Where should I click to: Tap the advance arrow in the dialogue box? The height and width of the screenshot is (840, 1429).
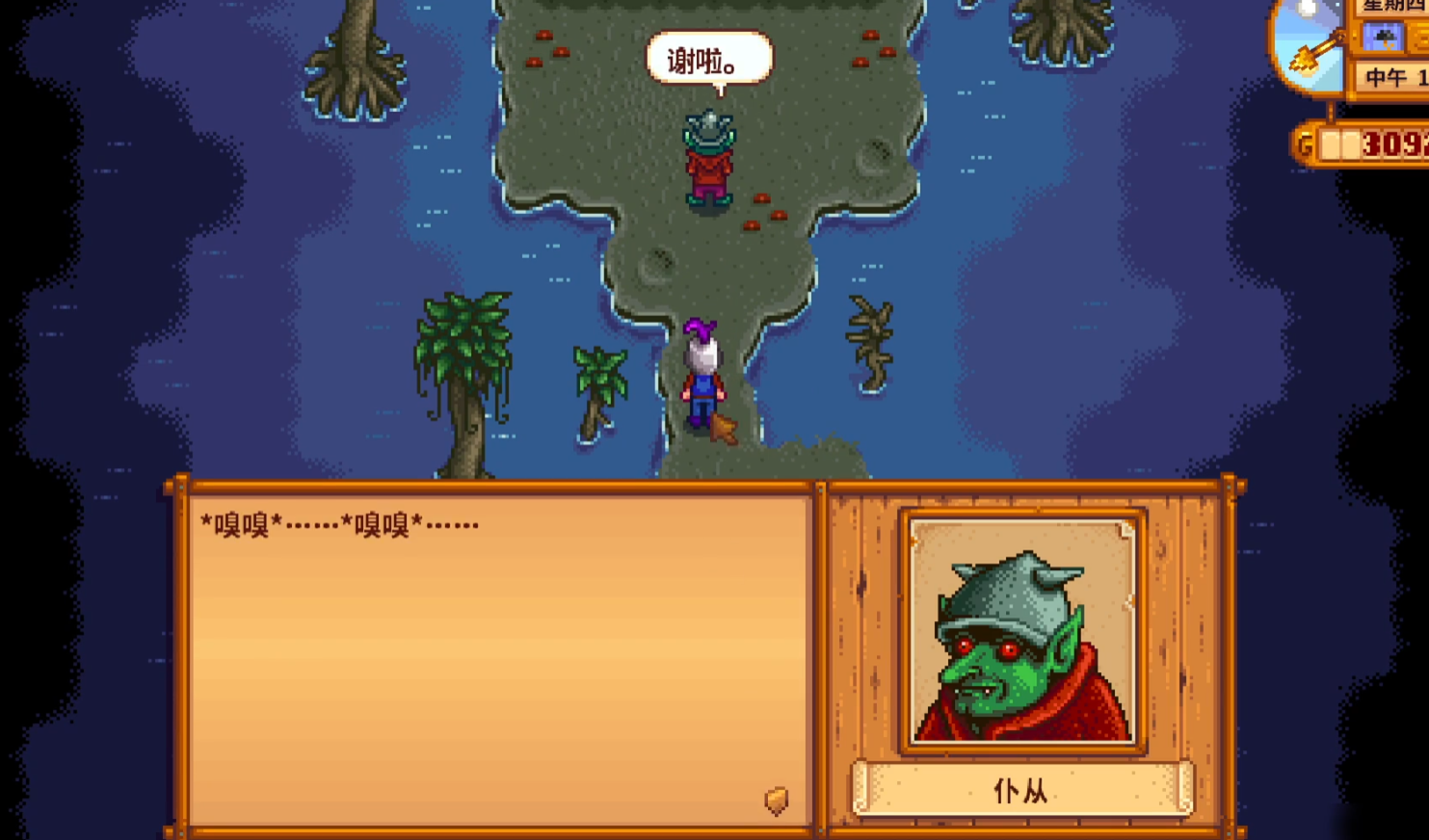point(777,801)
